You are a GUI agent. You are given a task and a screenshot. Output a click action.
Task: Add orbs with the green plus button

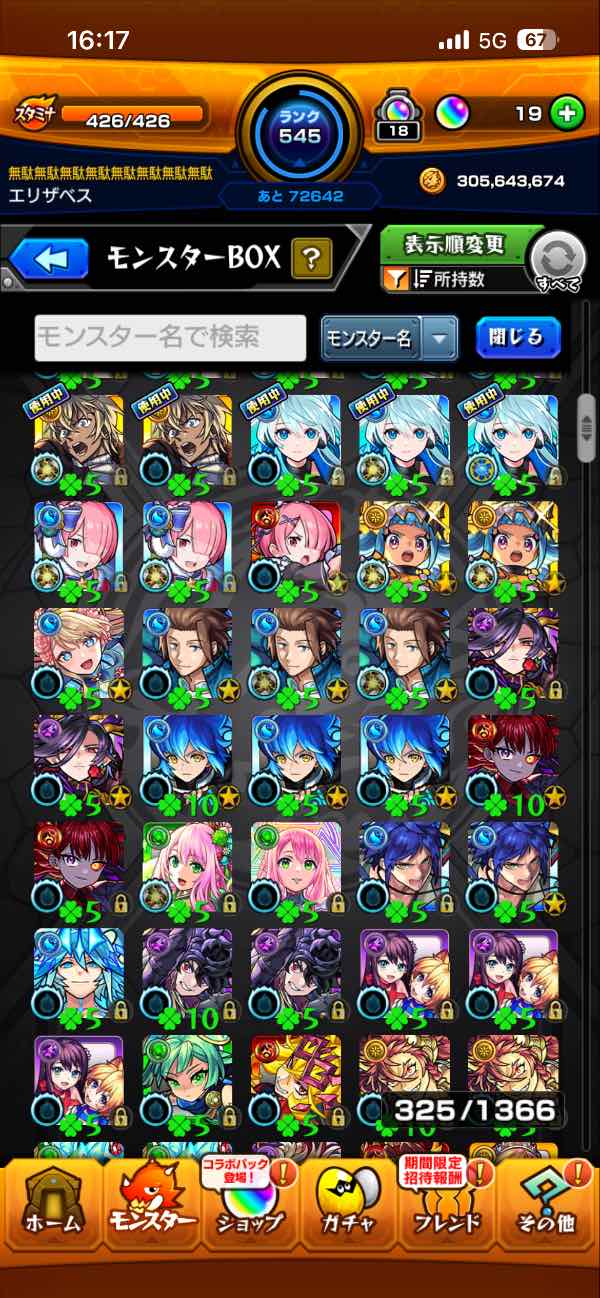tap(567, 113)
